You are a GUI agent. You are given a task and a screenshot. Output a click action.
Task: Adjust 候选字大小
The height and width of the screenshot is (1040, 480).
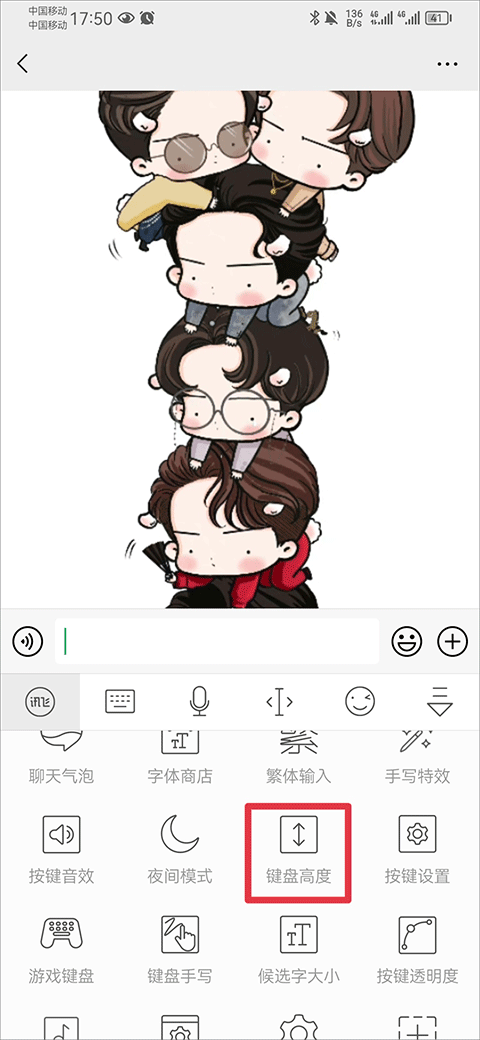click(x=298, y=950)
